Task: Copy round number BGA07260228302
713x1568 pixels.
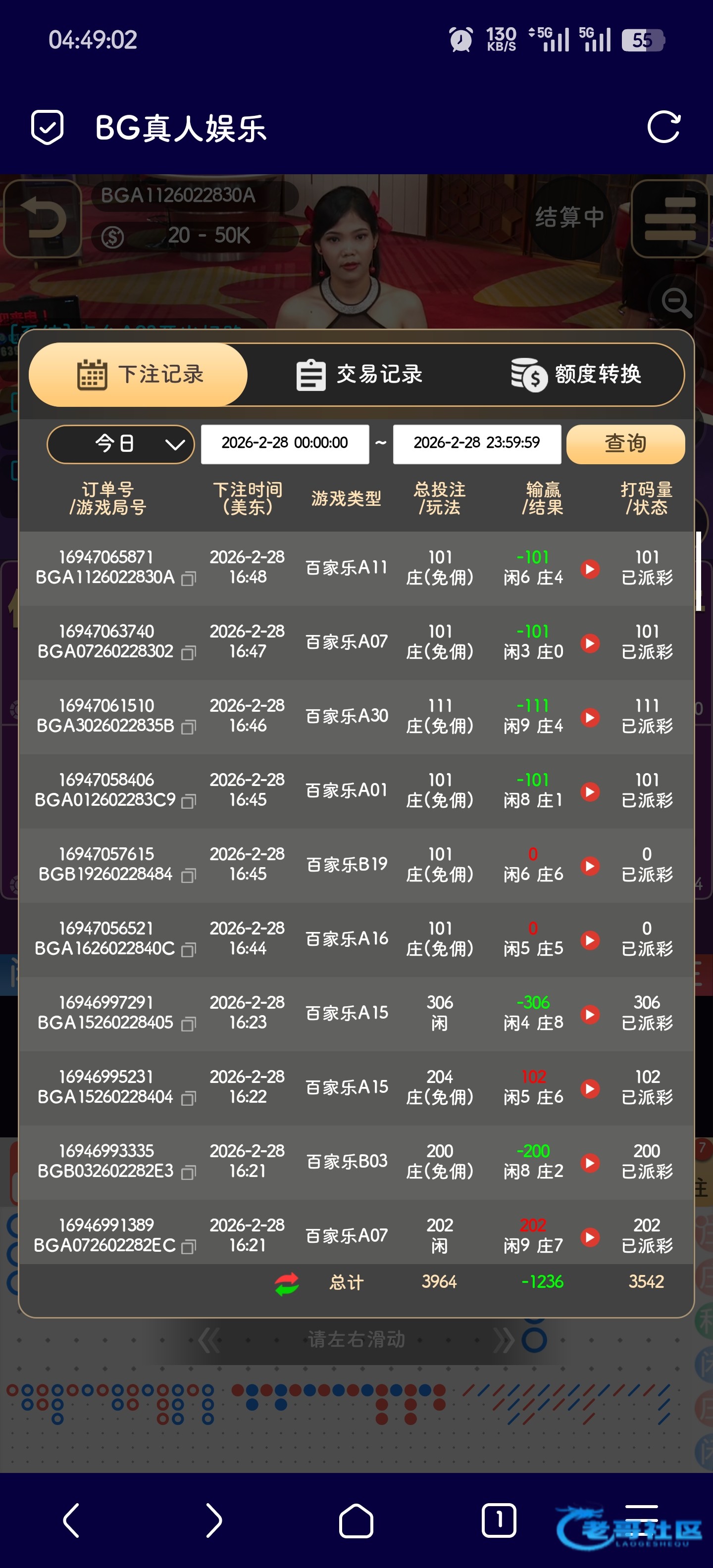Action: tap(189, 653)
